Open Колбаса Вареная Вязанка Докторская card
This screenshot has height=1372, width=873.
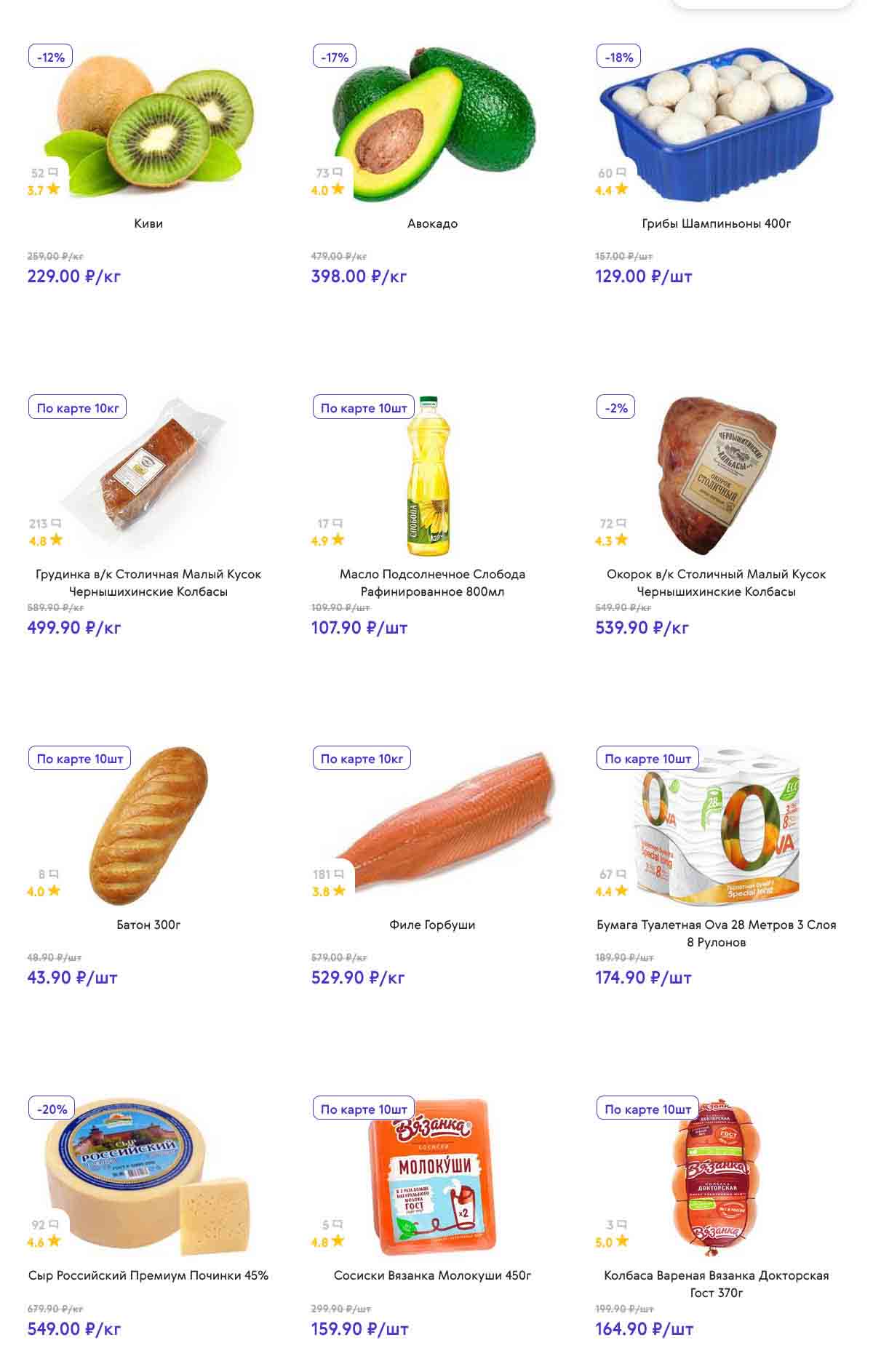click(x=716, y=1283)
